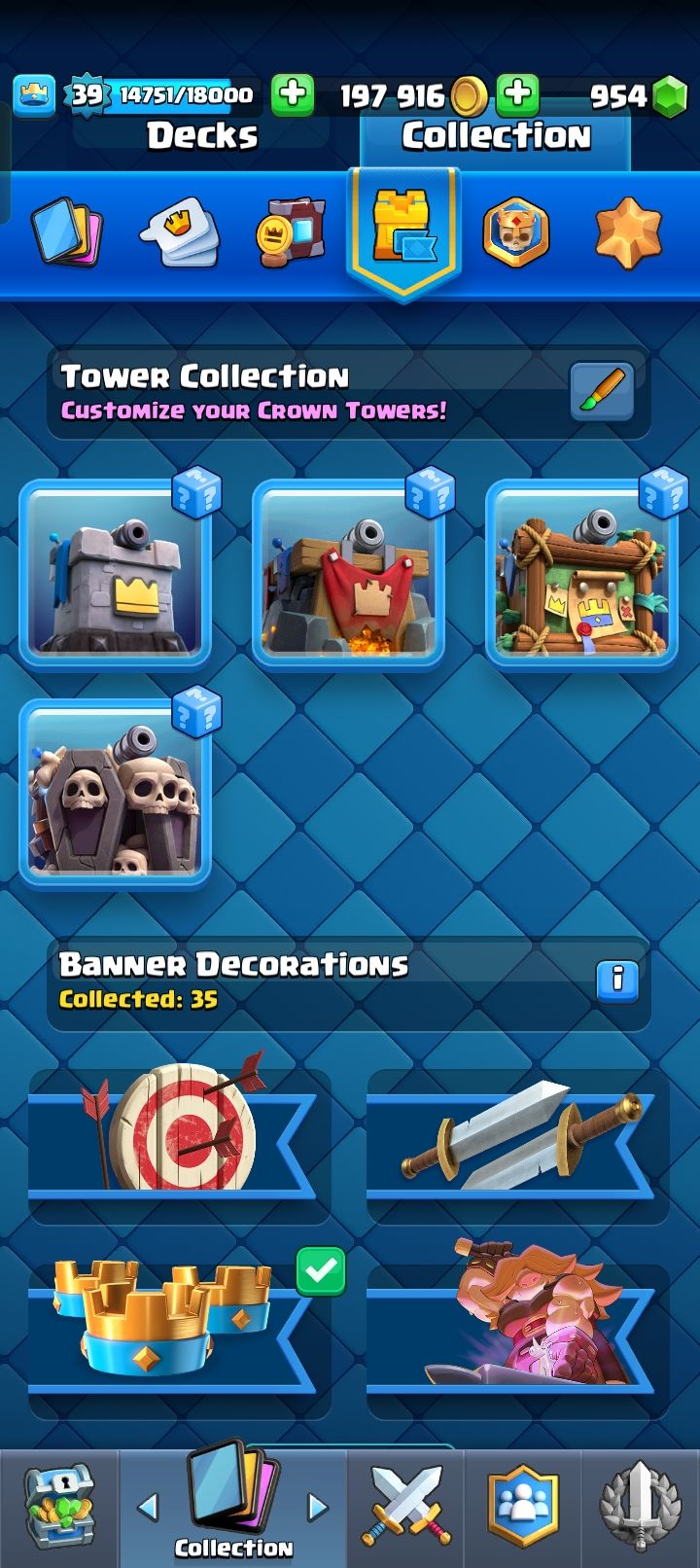The image size is (700, 1568).
Task: Edit towers with the paintbrush button
Action: [x=602, y=392]
